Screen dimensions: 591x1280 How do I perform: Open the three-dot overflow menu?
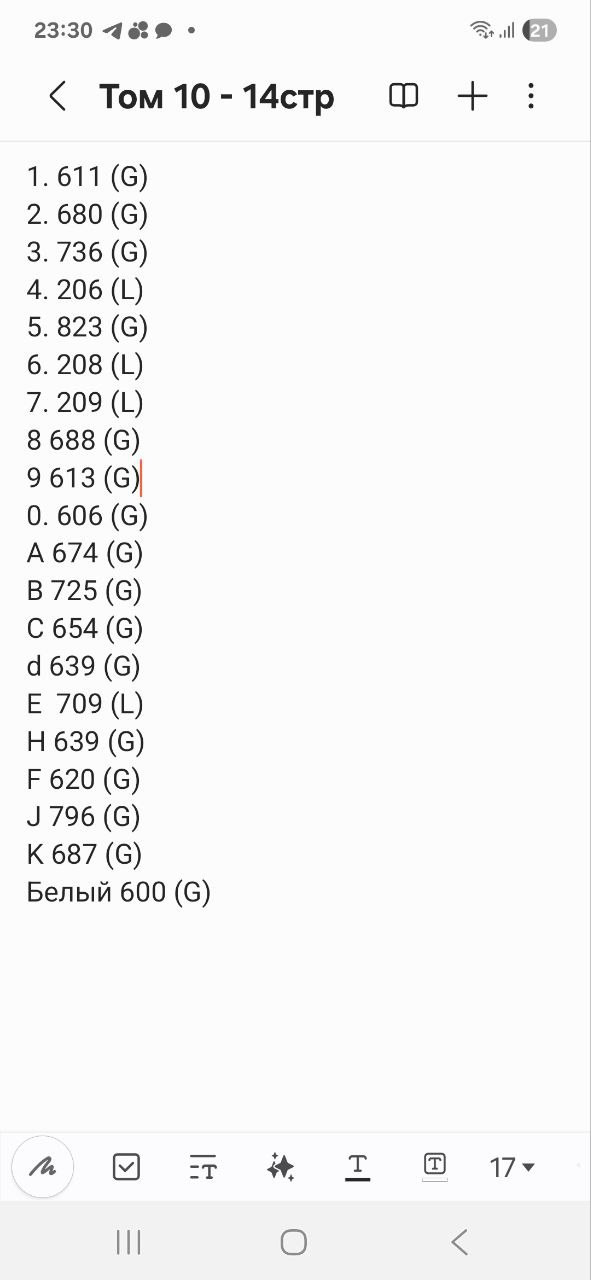pos(531,96)
